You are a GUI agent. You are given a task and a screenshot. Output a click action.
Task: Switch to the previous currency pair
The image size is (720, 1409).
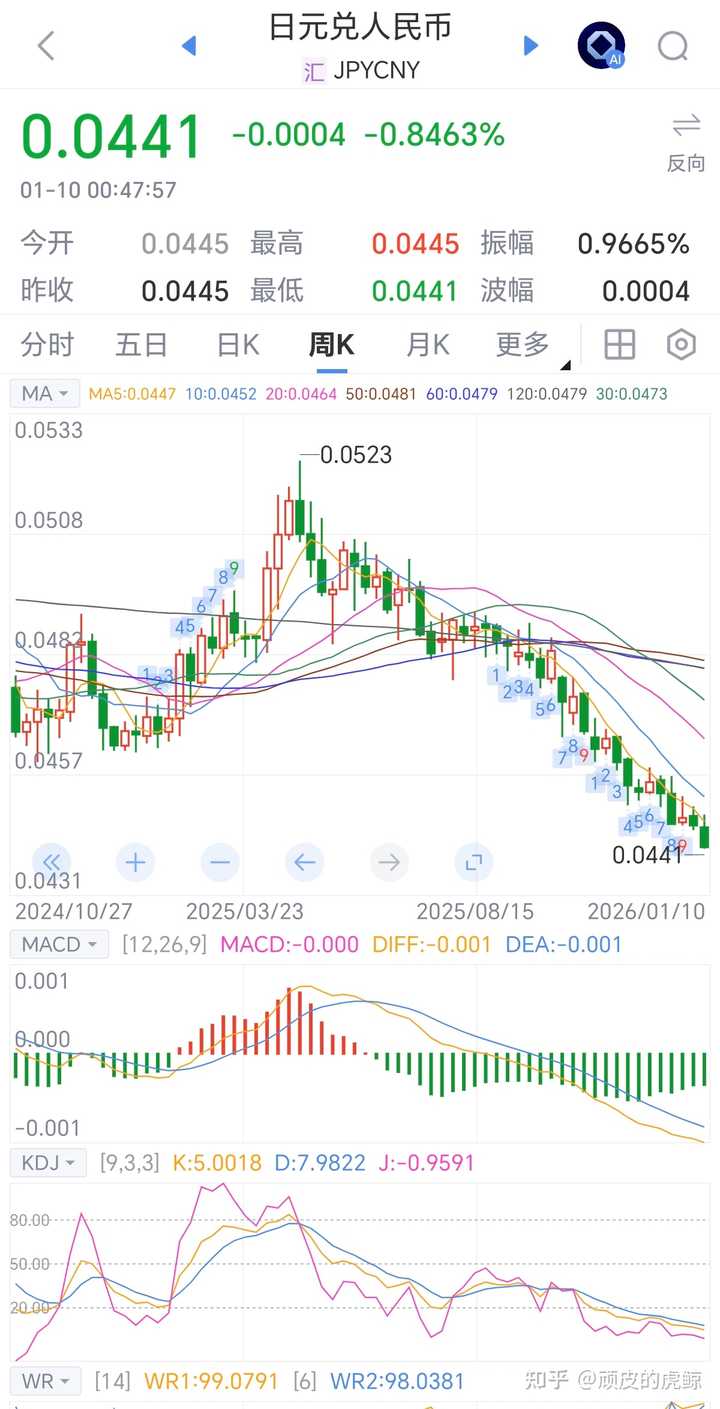tap(189, 46)
